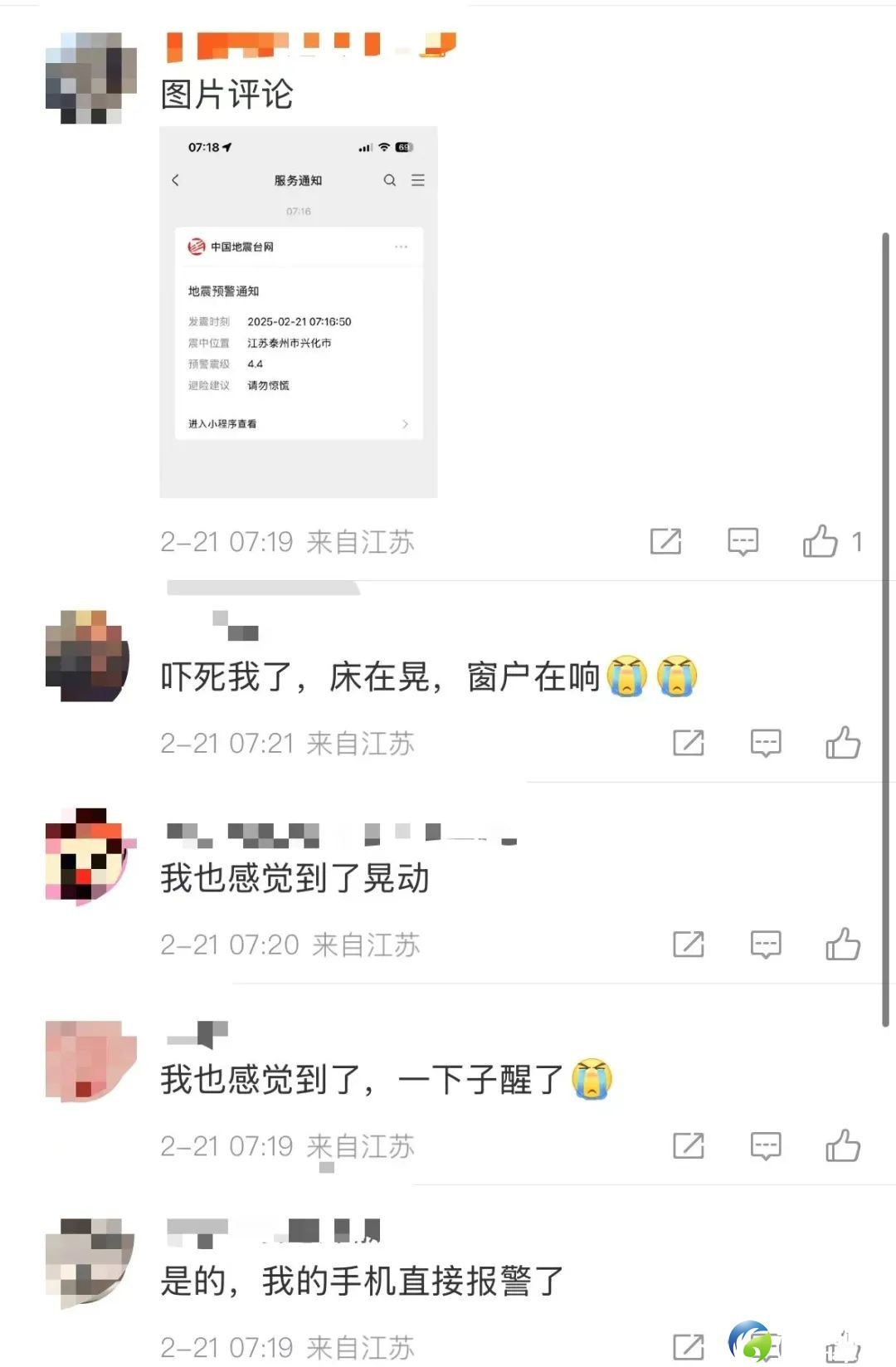Reply to the 图片评论 comment
896x1367 pixels.
743,542
